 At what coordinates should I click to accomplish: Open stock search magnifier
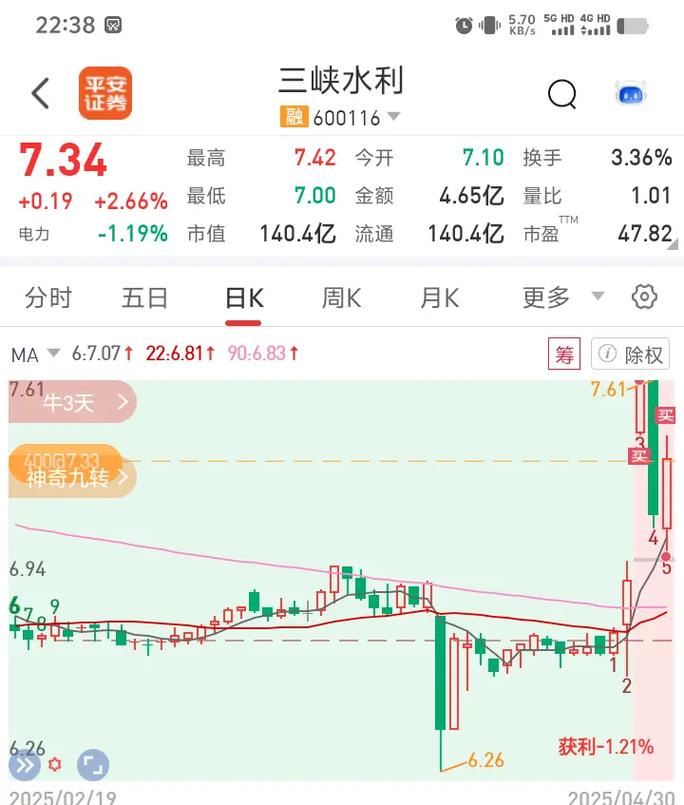pyautogui.click(x=562, y=94)
